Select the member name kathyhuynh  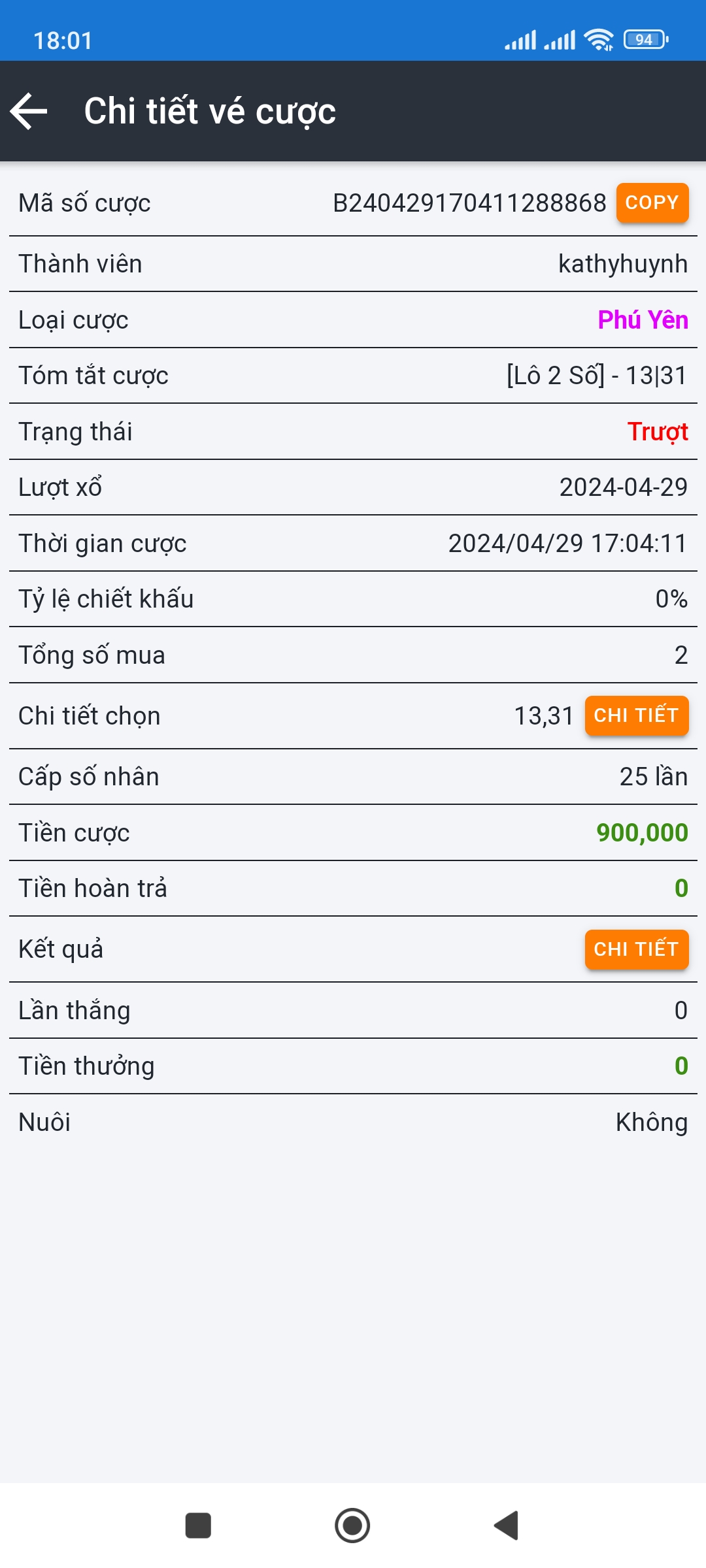622,264
